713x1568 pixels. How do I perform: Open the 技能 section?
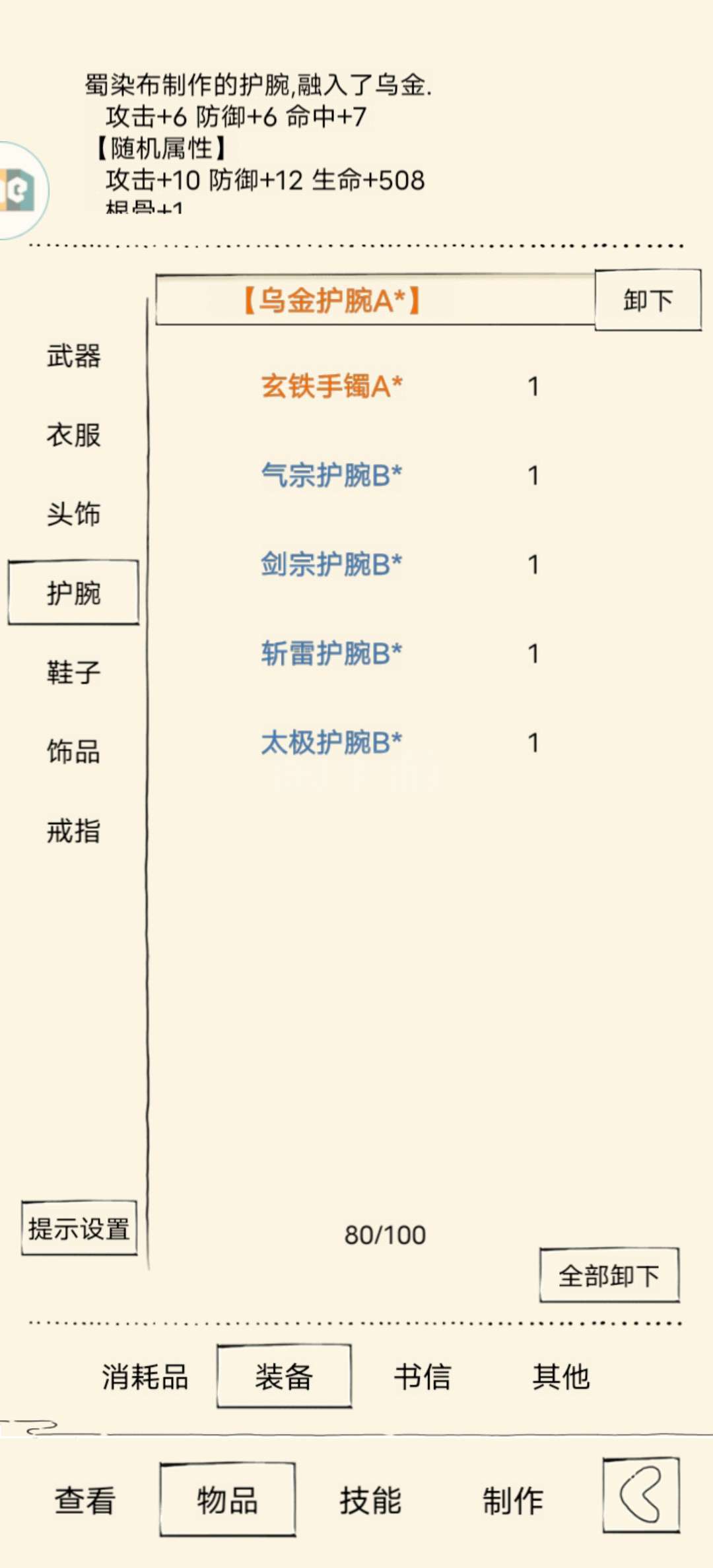(370, 1500)
